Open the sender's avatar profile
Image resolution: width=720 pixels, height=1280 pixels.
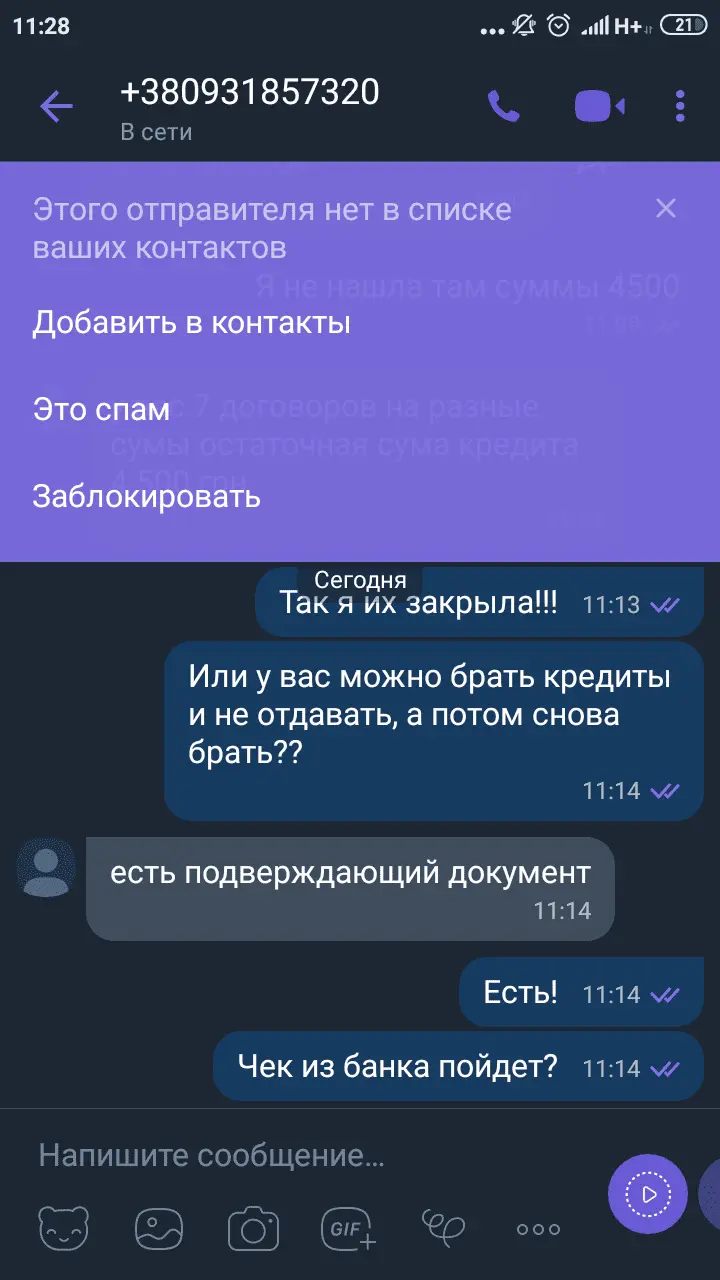pos(46,868)
